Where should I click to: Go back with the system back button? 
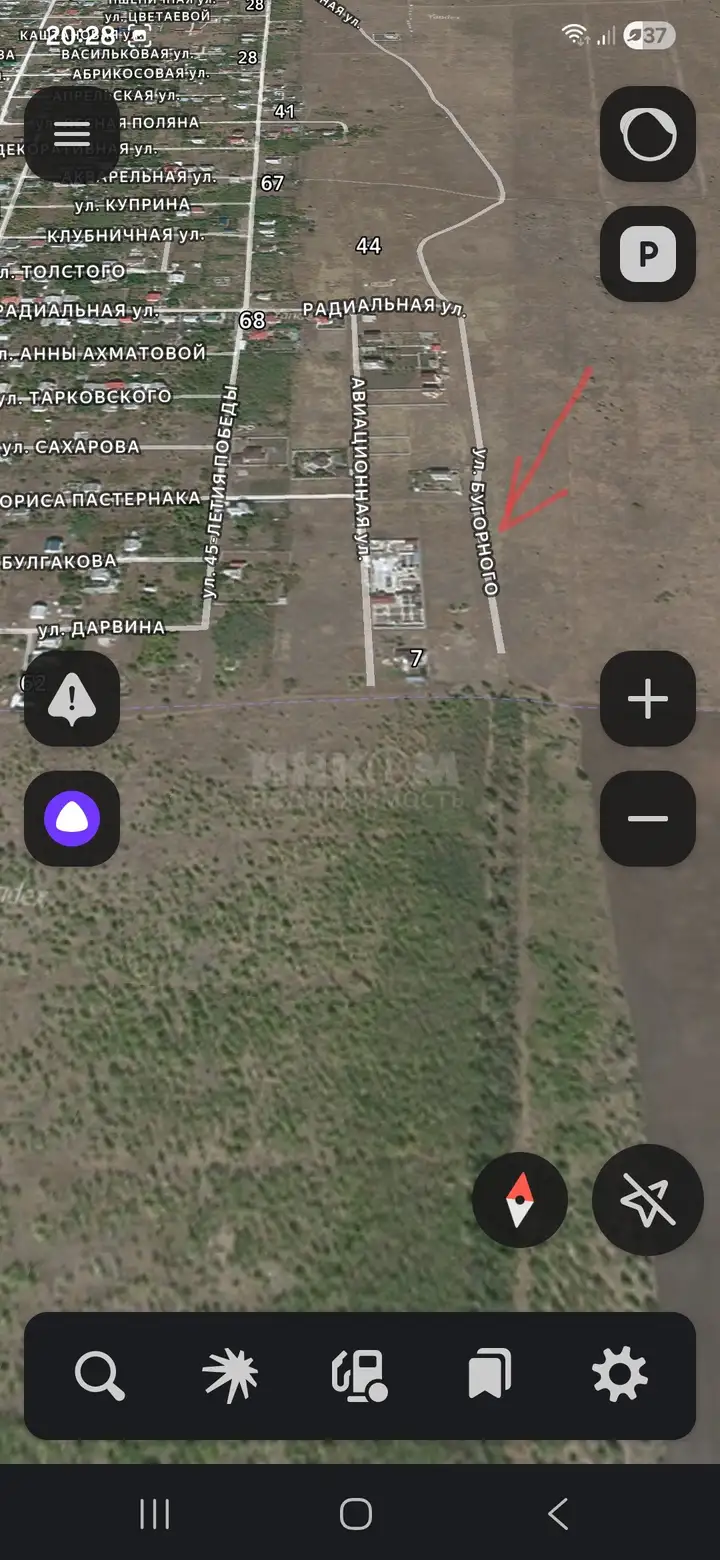click(558, 1514)
